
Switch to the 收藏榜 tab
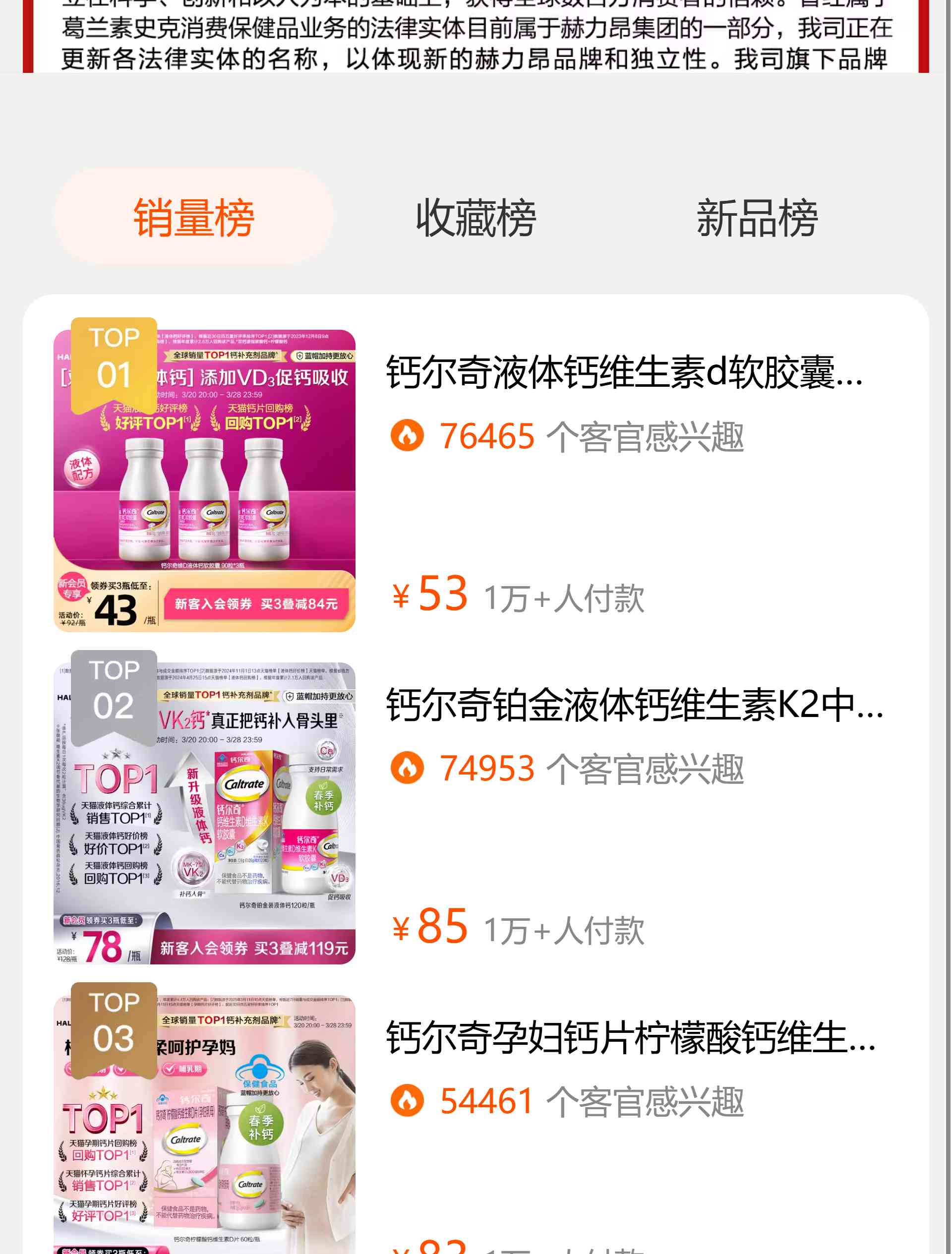tap(476, 217)
